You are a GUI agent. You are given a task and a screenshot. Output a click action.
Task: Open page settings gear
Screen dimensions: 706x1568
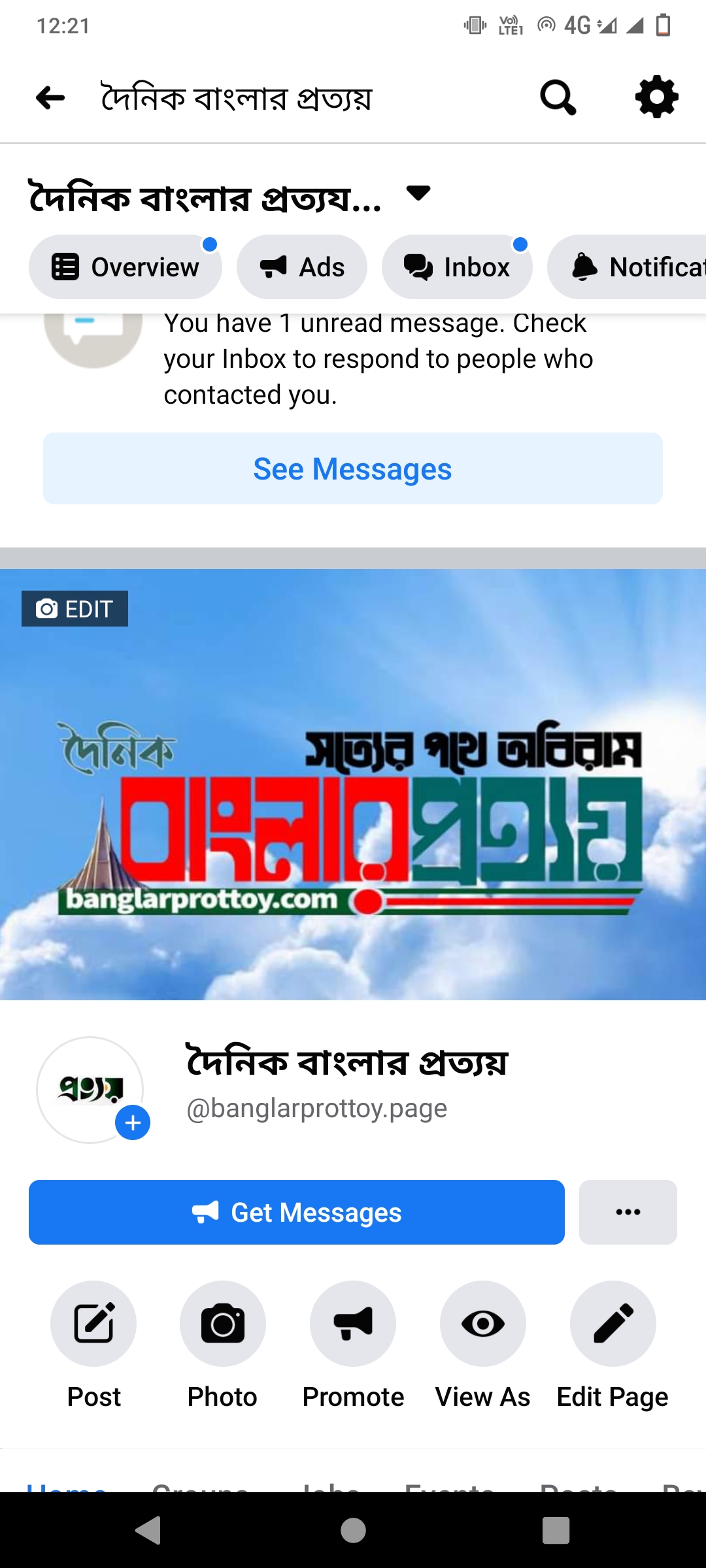click(656, 98)
